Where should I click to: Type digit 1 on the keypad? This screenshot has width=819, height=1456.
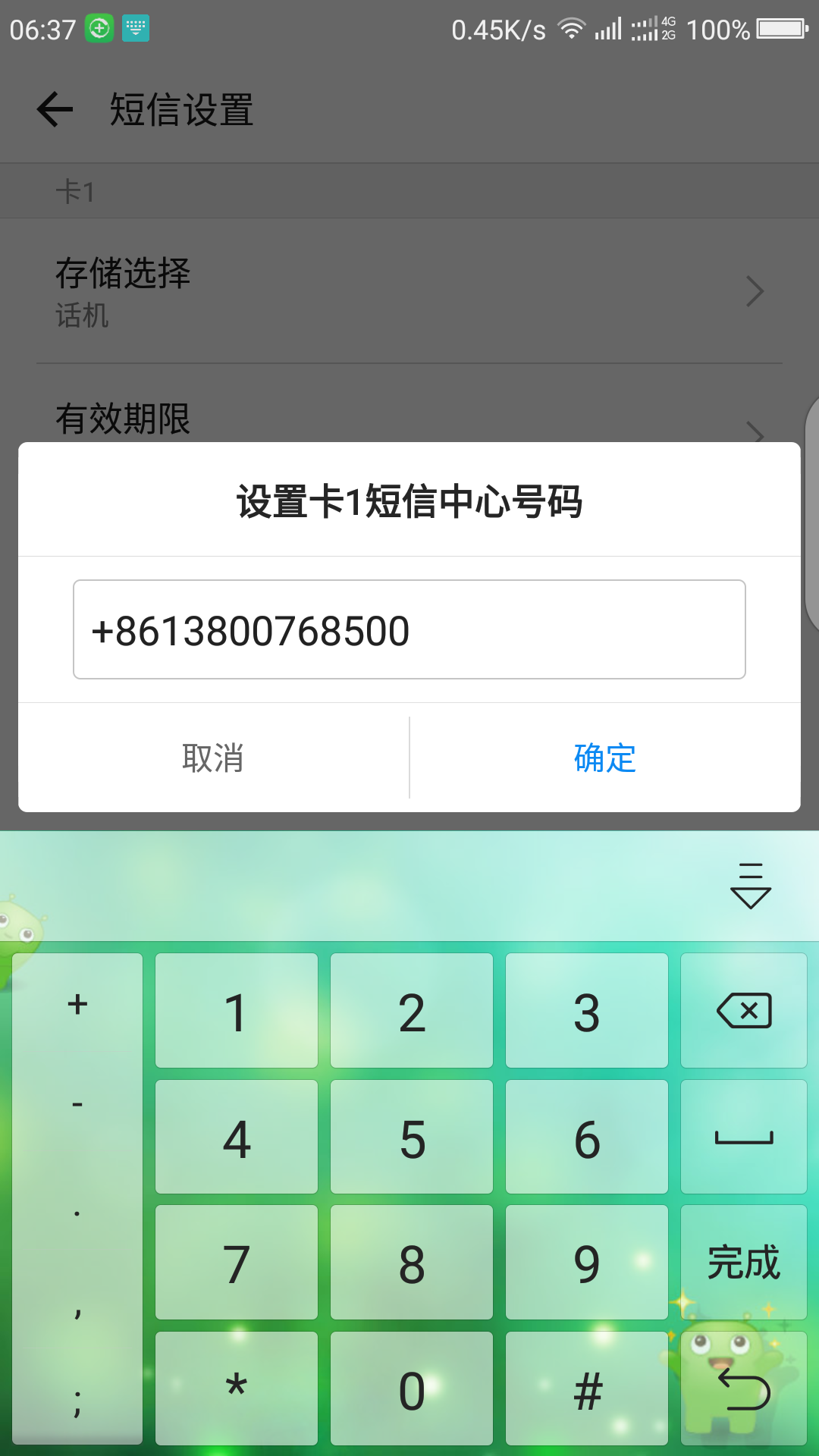[x=237, y=1011]
